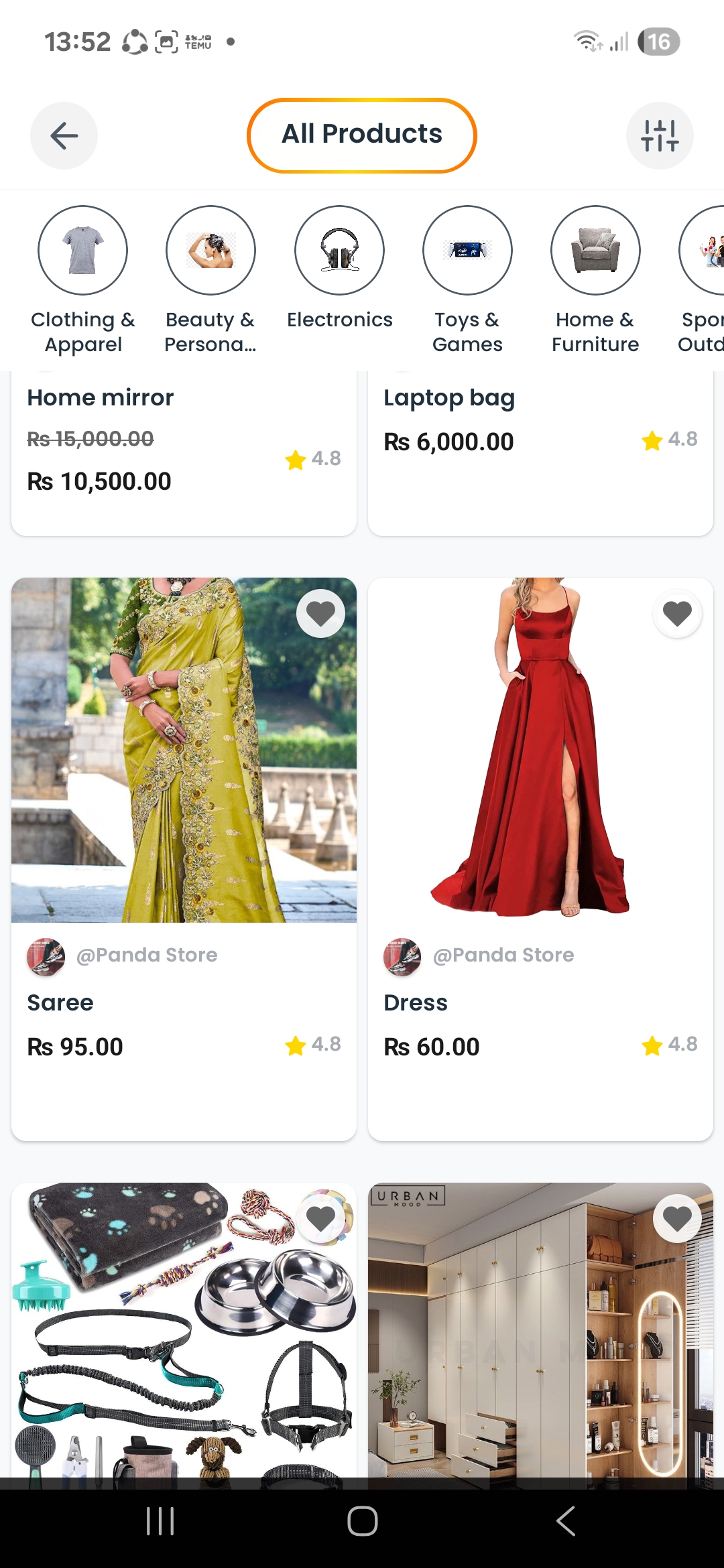Open the Home & Furniture category
724x1568 pixels.
coord(595,250)
